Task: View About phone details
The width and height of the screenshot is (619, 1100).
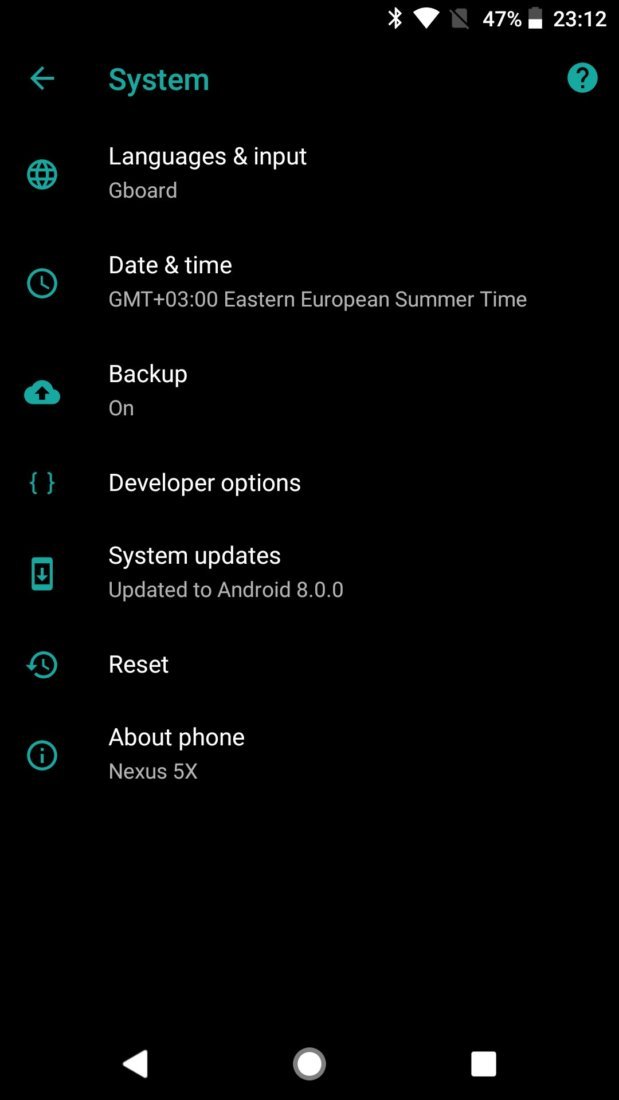Action: click(x=176, y=753)
